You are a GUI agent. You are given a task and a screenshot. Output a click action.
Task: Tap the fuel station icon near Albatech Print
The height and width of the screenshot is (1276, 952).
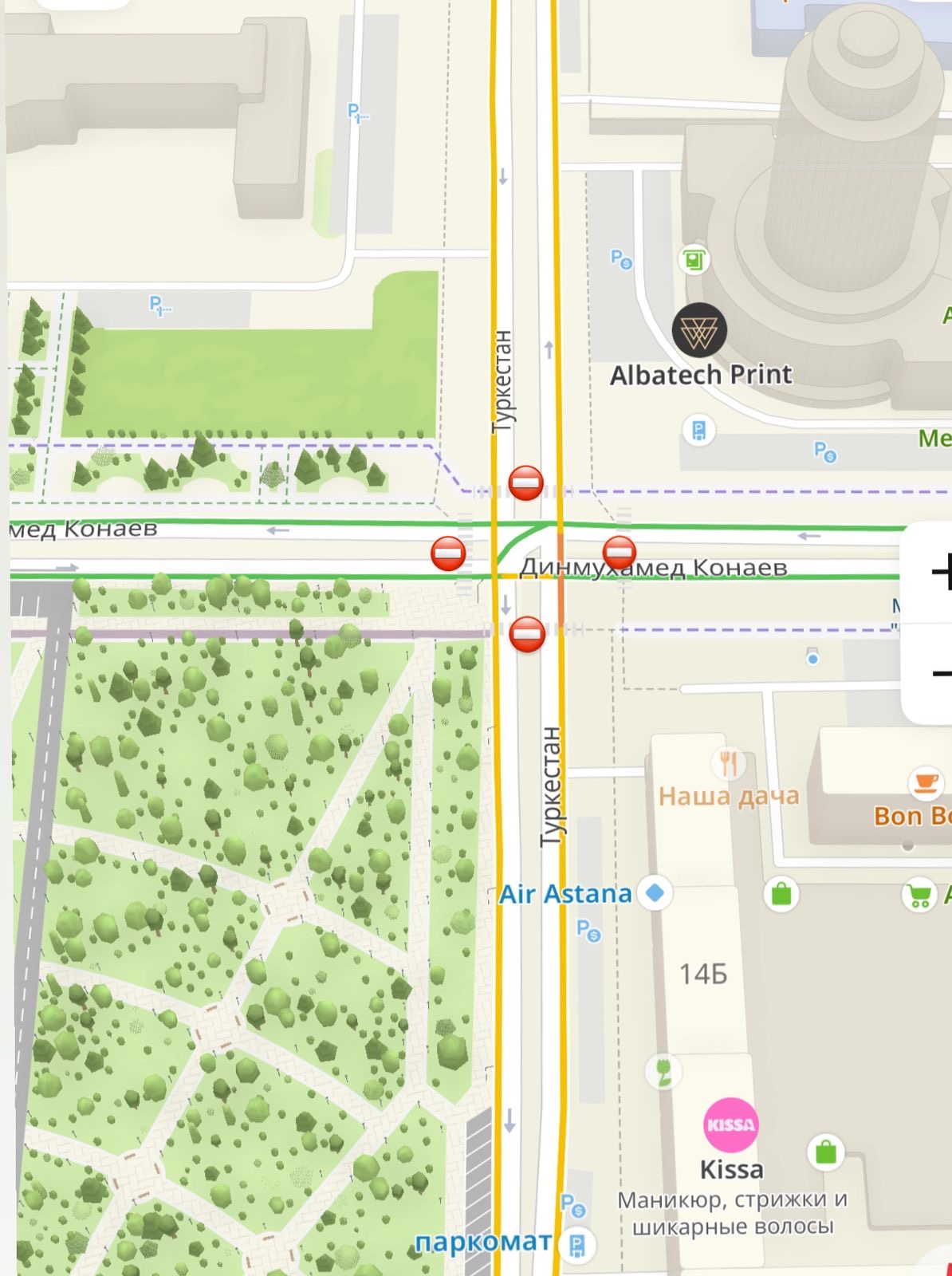[x=694, y=259]
